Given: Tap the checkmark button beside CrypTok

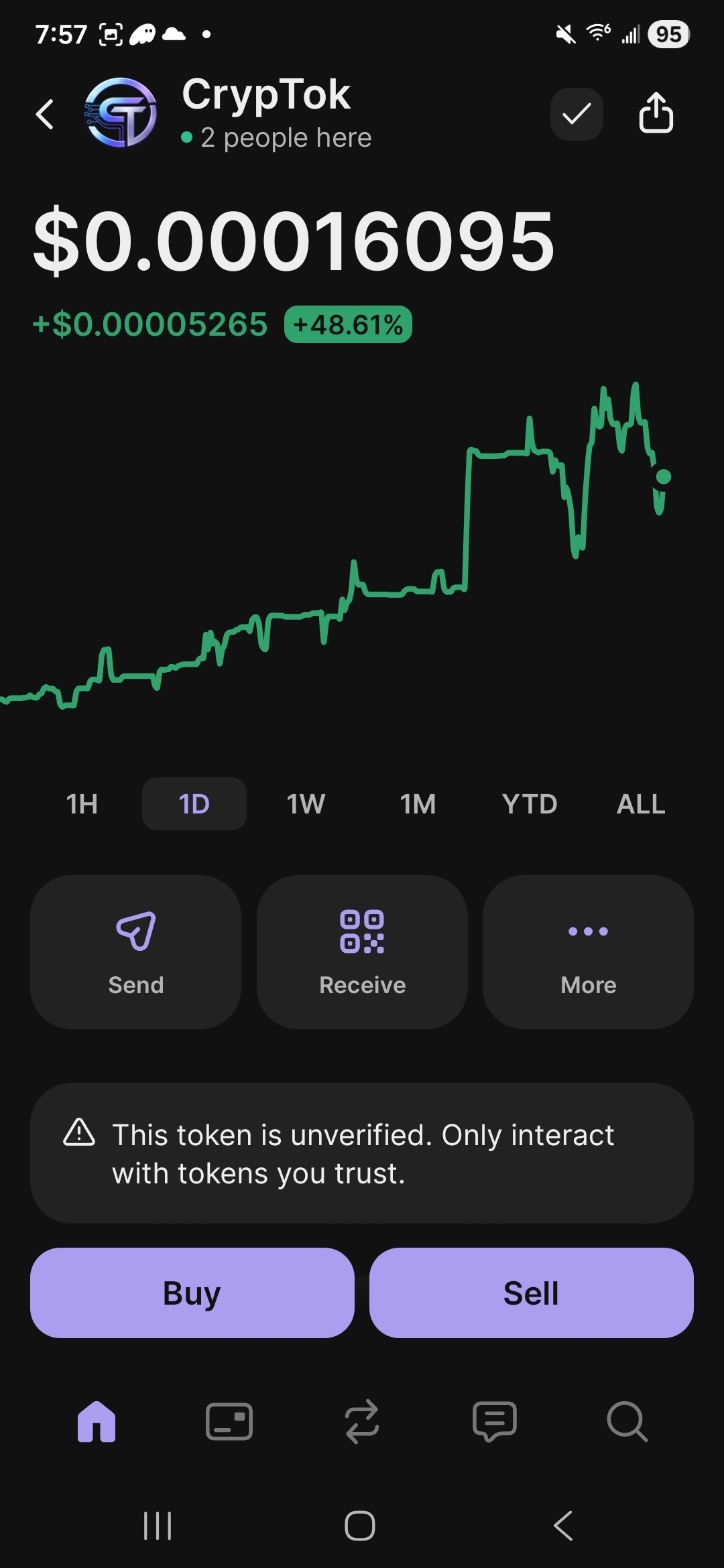Looking at the screenshot, I should tap(577, 115).
